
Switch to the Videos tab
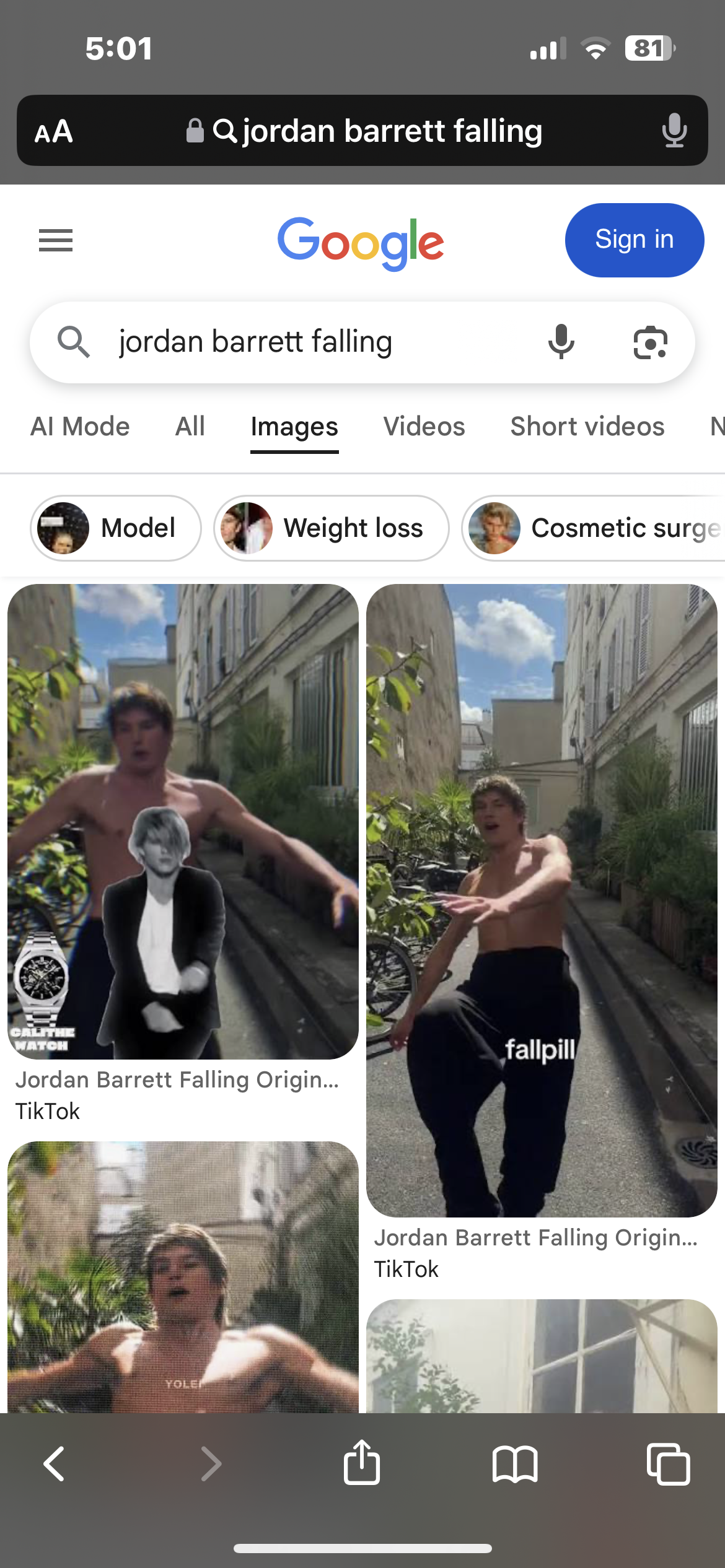click(x=424, y=427)
